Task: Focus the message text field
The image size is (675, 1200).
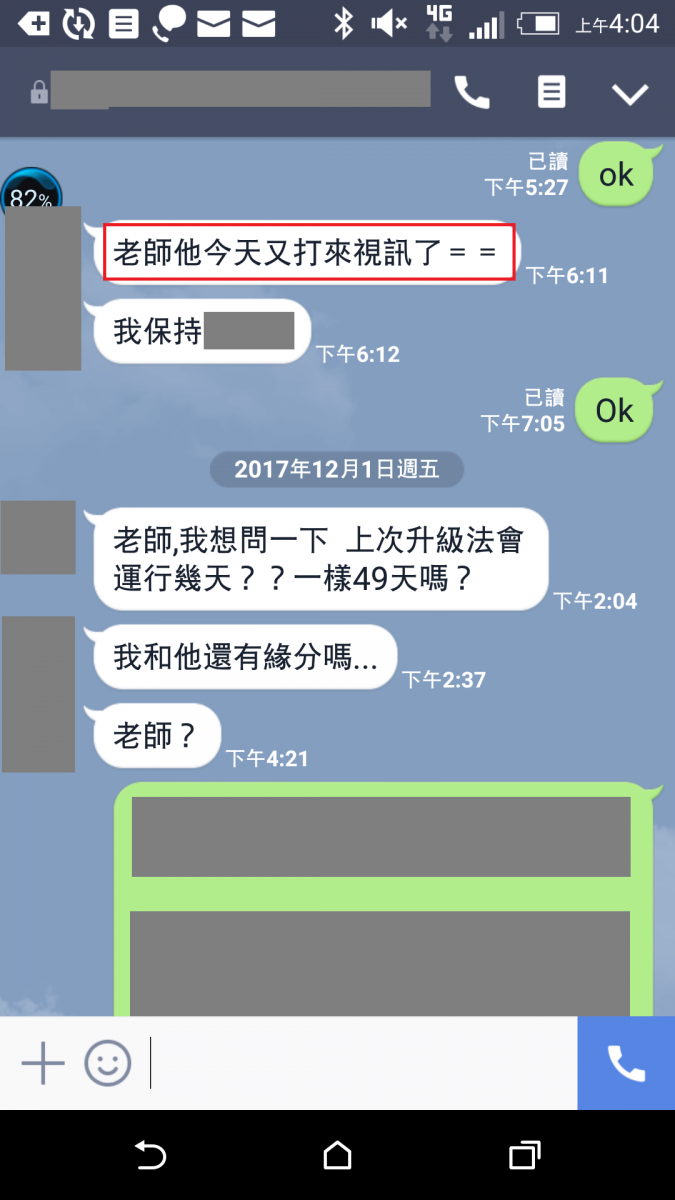Action: pos(360,1063)
